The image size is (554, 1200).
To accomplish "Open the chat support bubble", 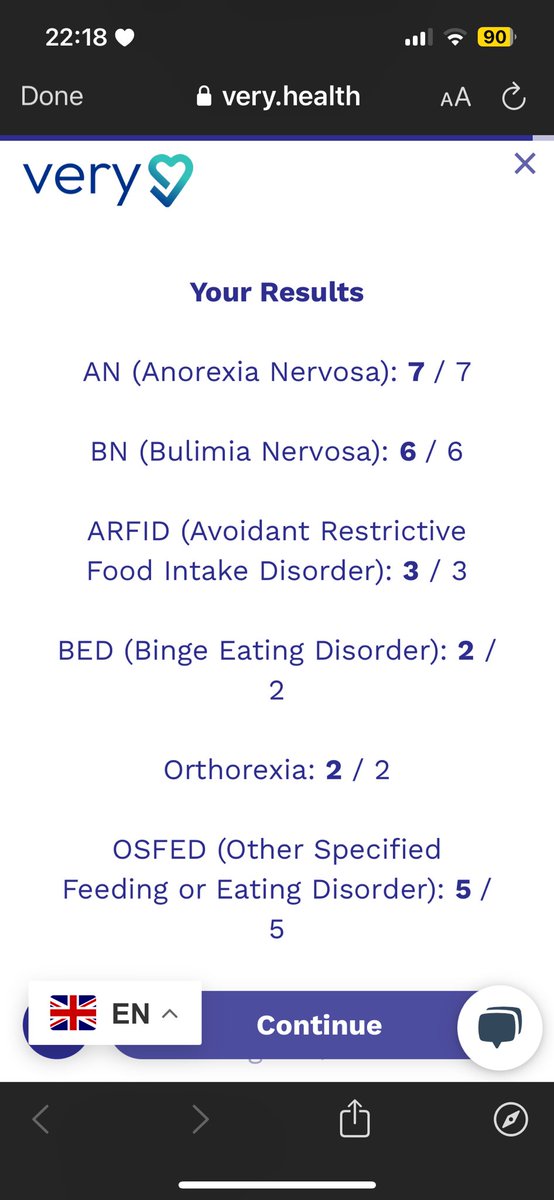I will click(x=499, y=1026).
